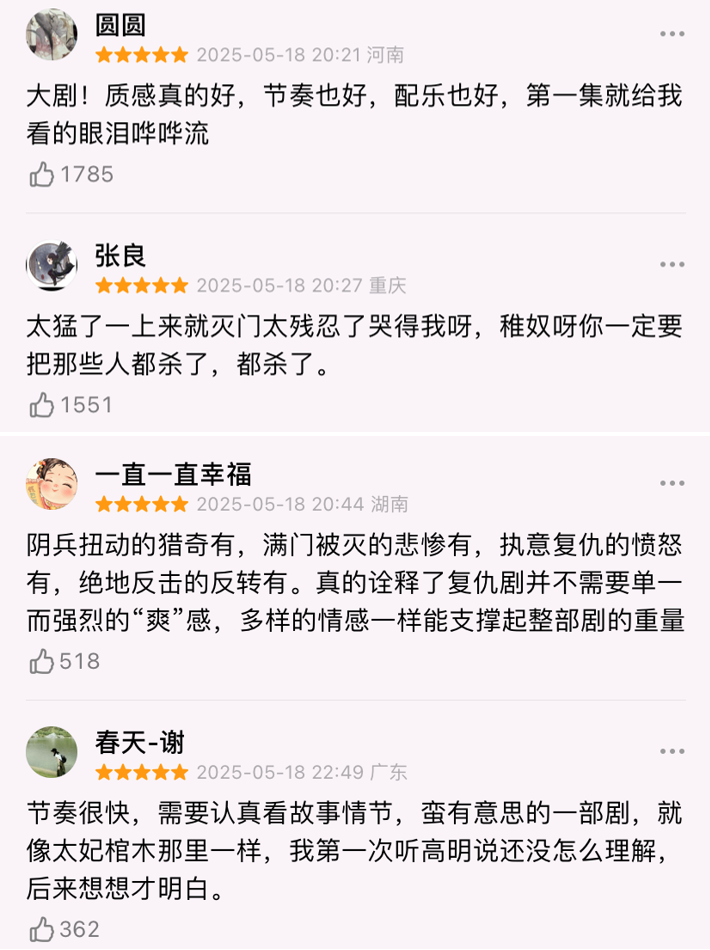Open 一直一直幸福's profile picture
The image size is (710, 950).
[x=51, y=485]
